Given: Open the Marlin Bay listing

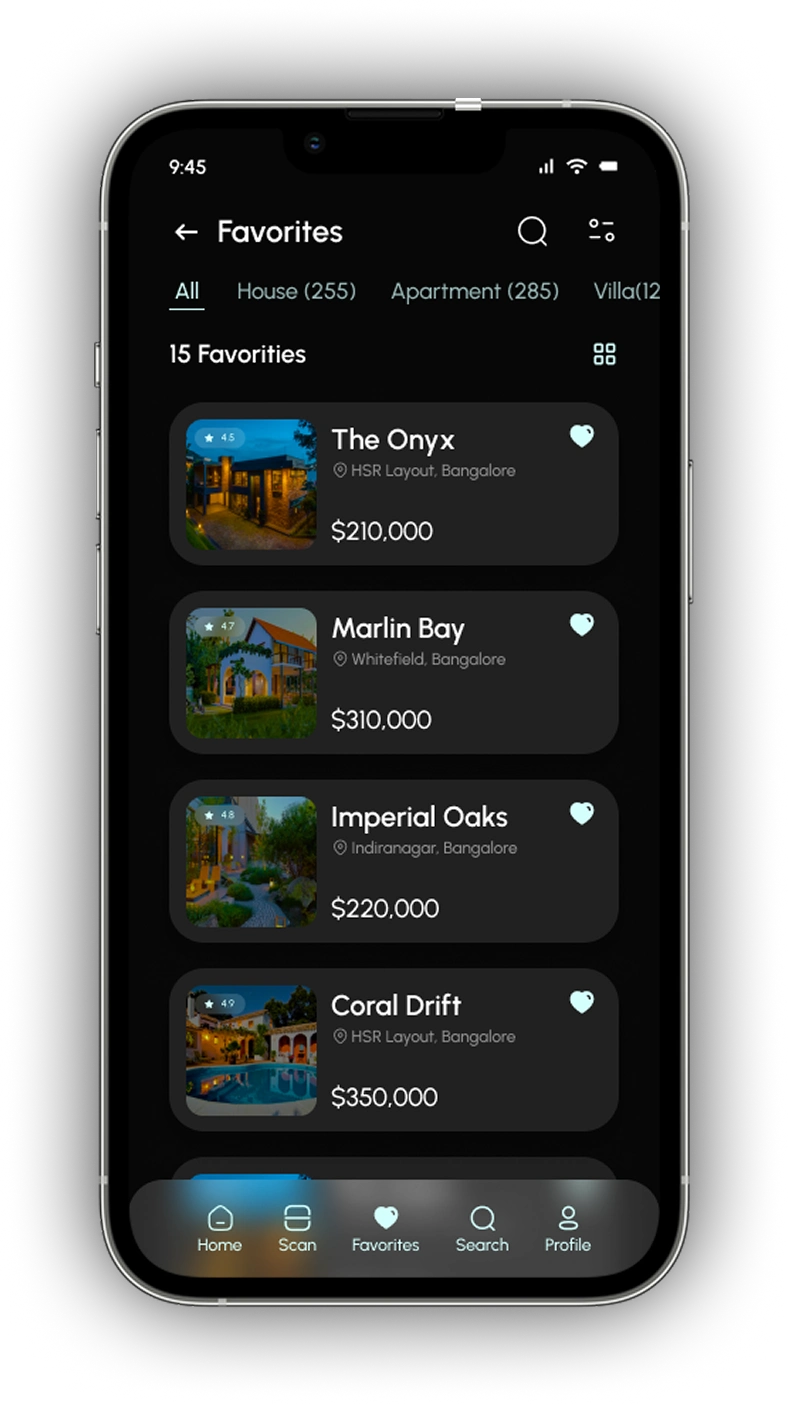Looking at the screenshot, I should tap(440, 673).
